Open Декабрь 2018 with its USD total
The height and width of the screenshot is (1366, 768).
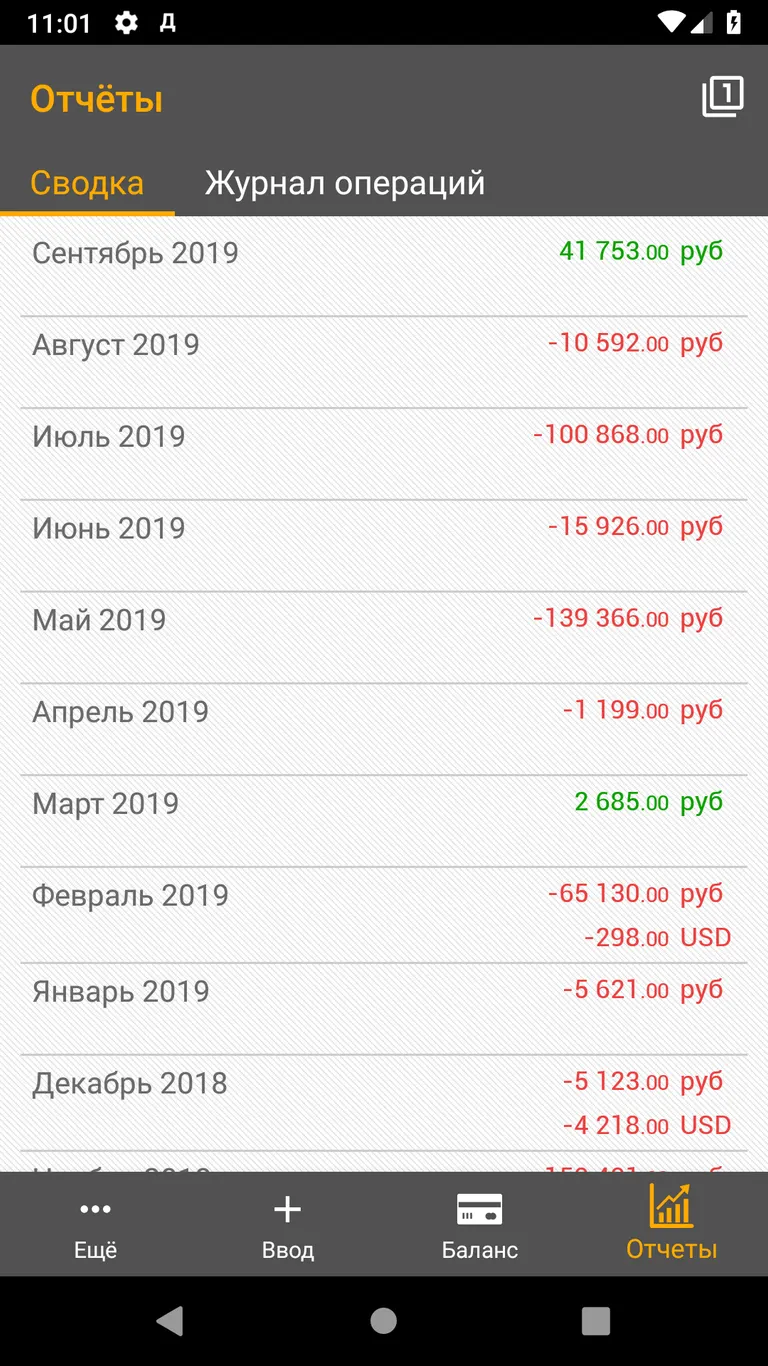coord(384,1100)
